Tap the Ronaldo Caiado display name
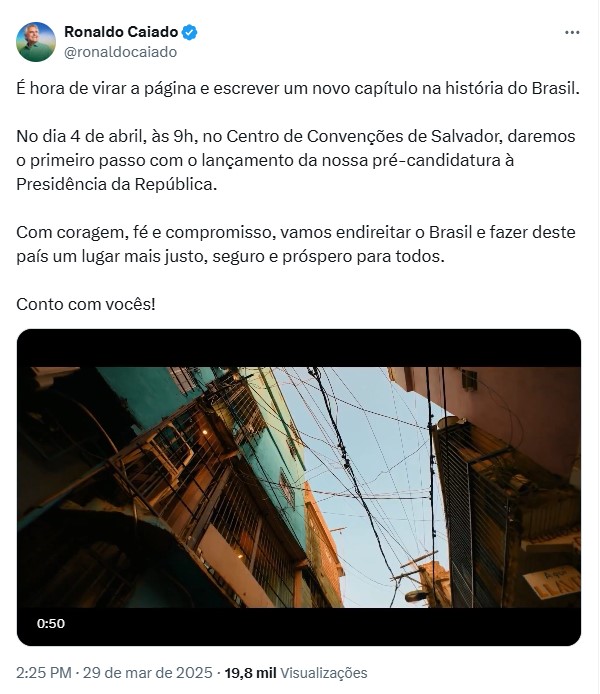This screenshot has height=694, width=600. tap(120, 32)
